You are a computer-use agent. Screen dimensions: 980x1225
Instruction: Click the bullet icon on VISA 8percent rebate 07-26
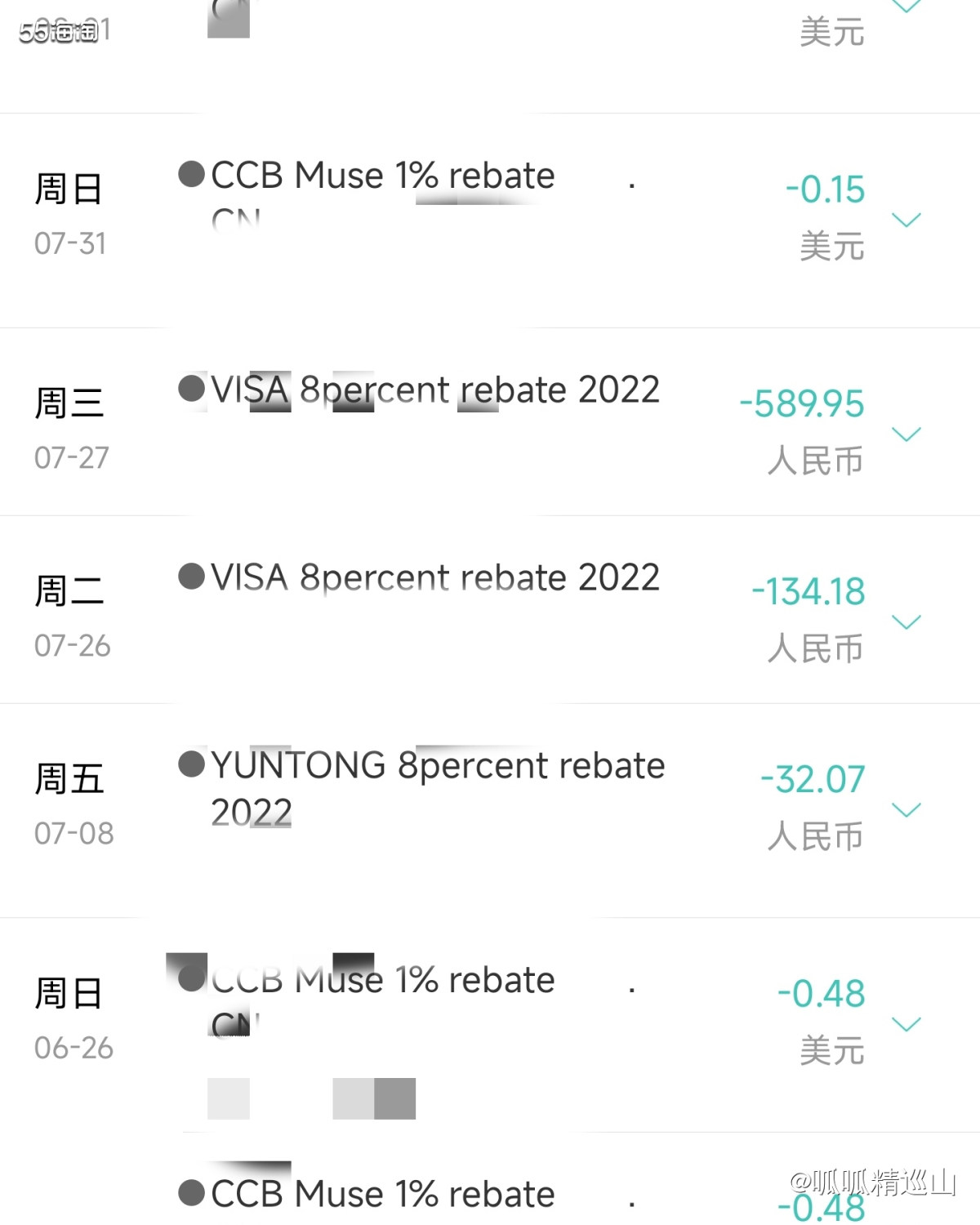click(191, 577)
